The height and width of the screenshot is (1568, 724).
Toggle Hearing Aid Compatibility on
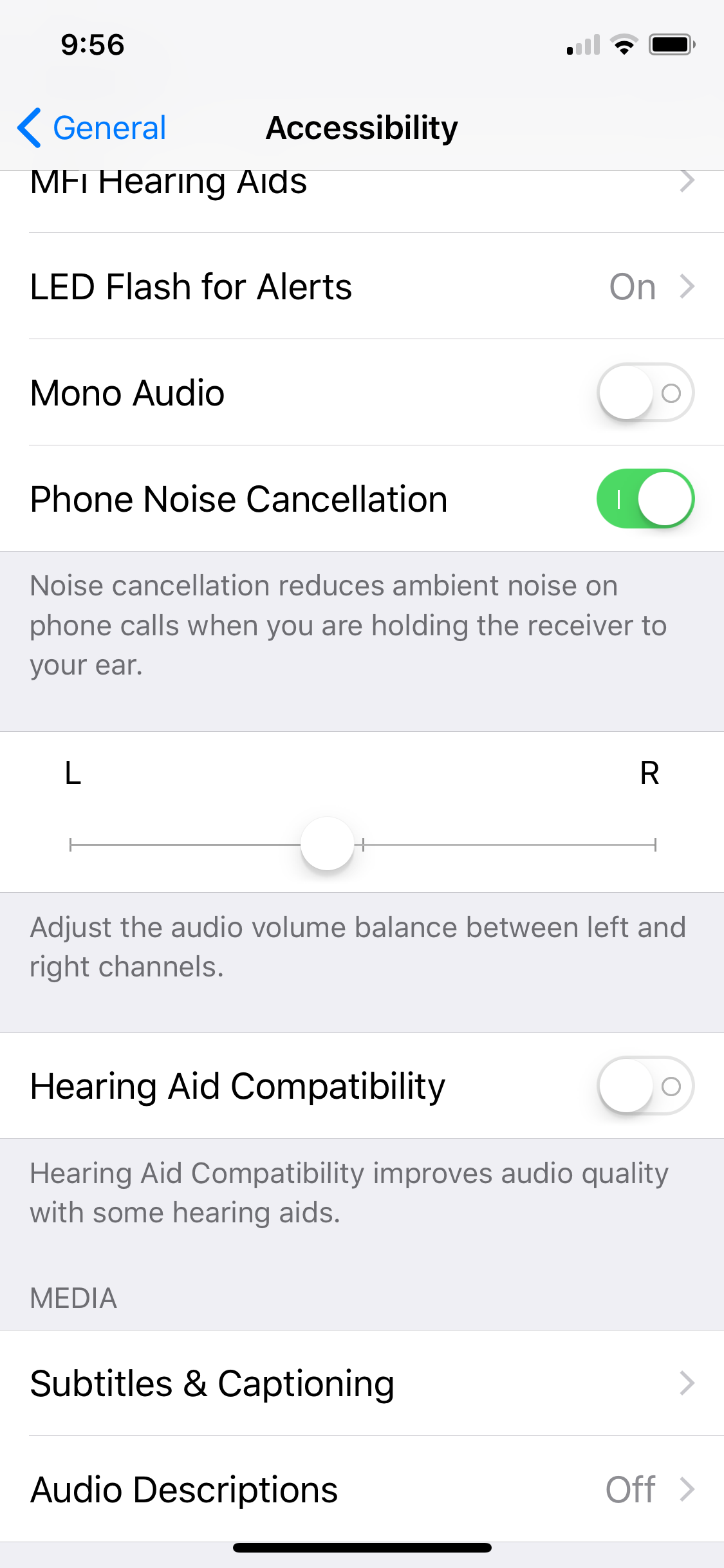point(645,1086)
